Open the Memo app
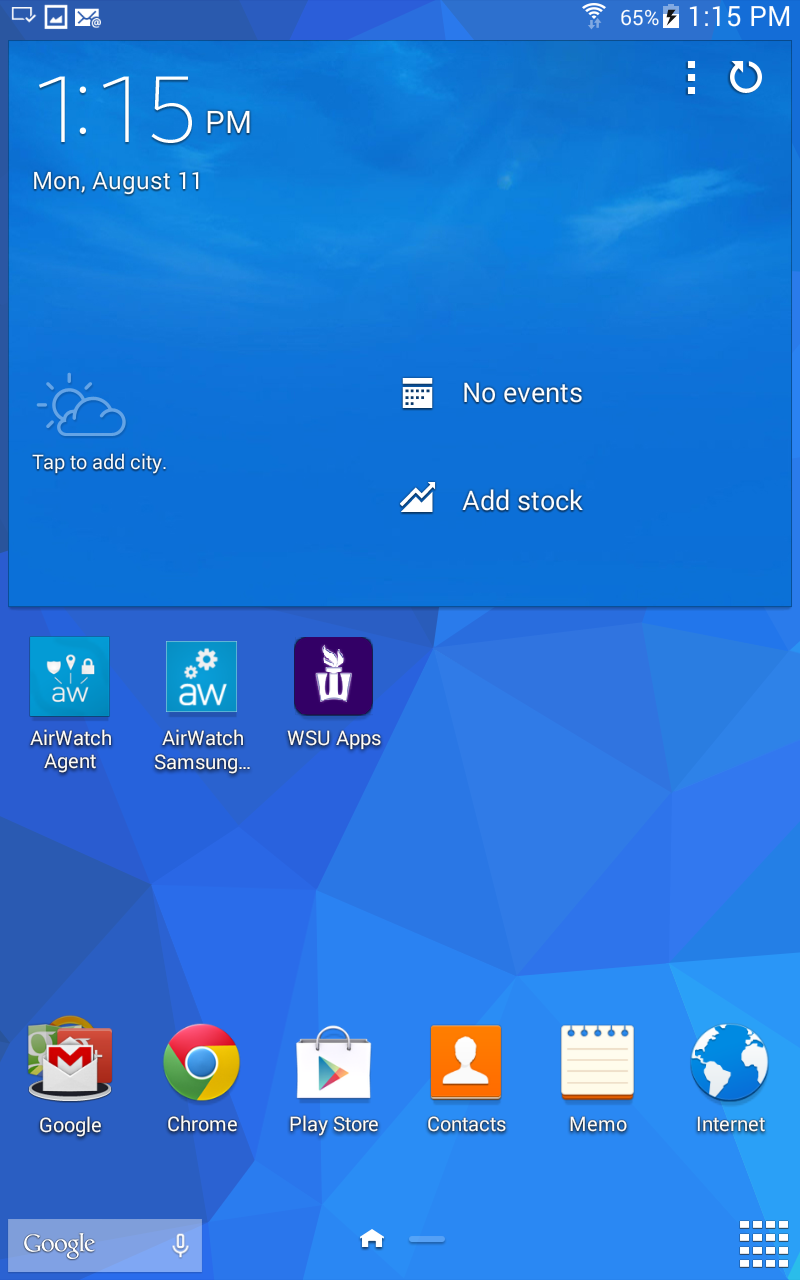The height and width of the screenshot is (1280, 800). point(598,1061)
